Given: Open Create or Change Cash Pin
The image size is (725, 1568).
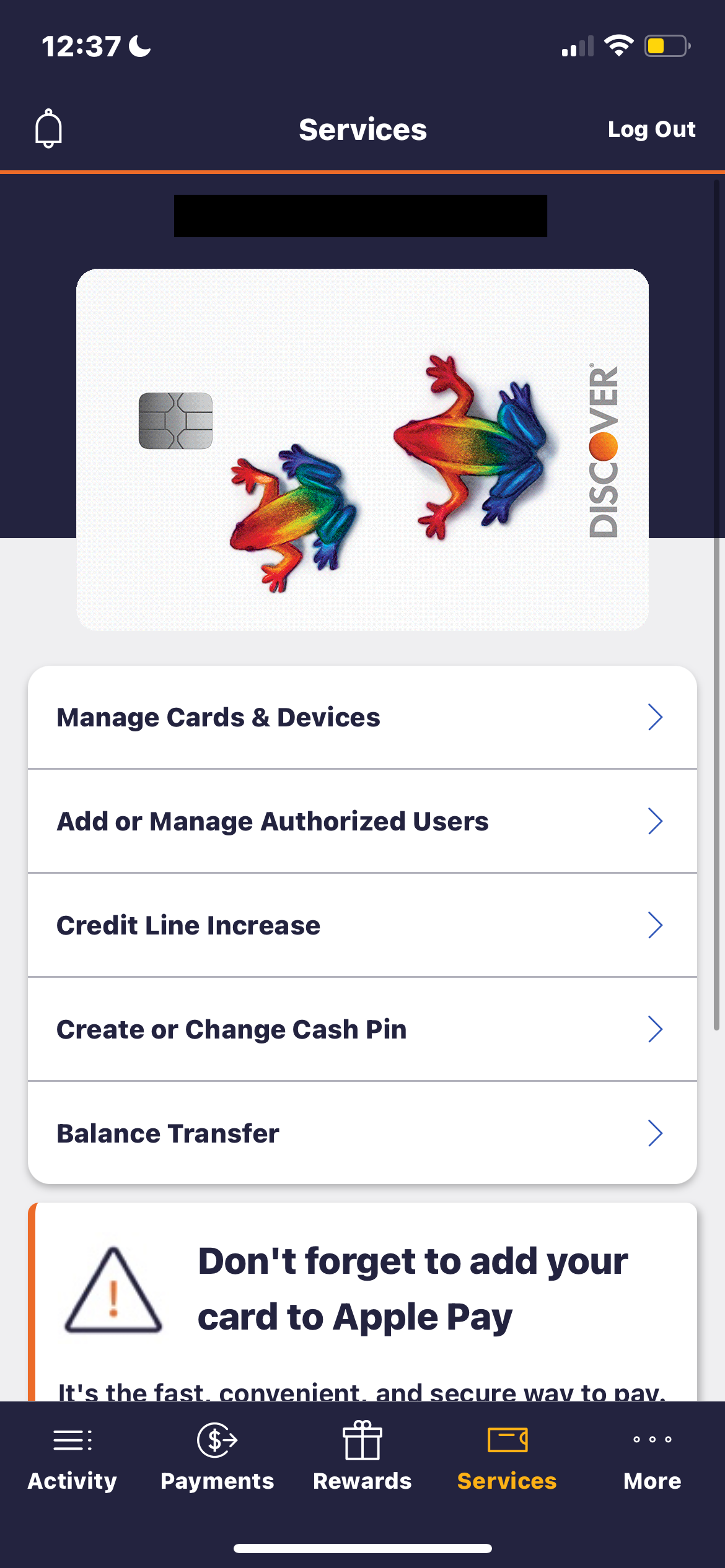Looking at the screenshot, I should point(362,1029).
